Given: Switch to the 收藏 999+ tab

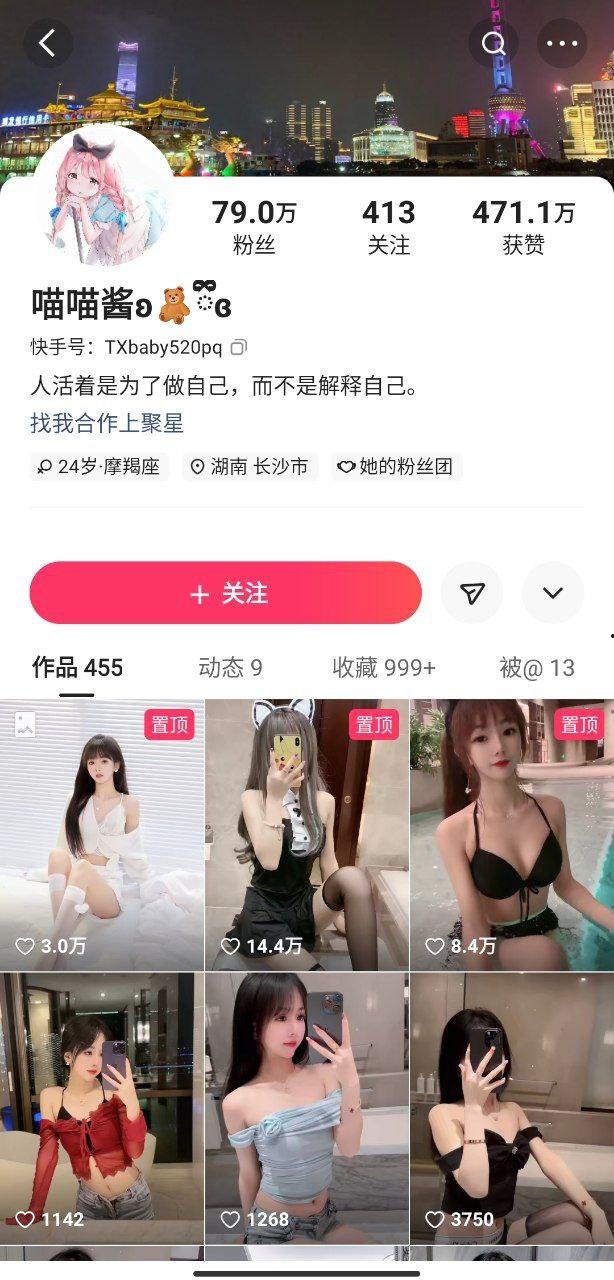Looking at the screenshot, I should coord(384,668).
